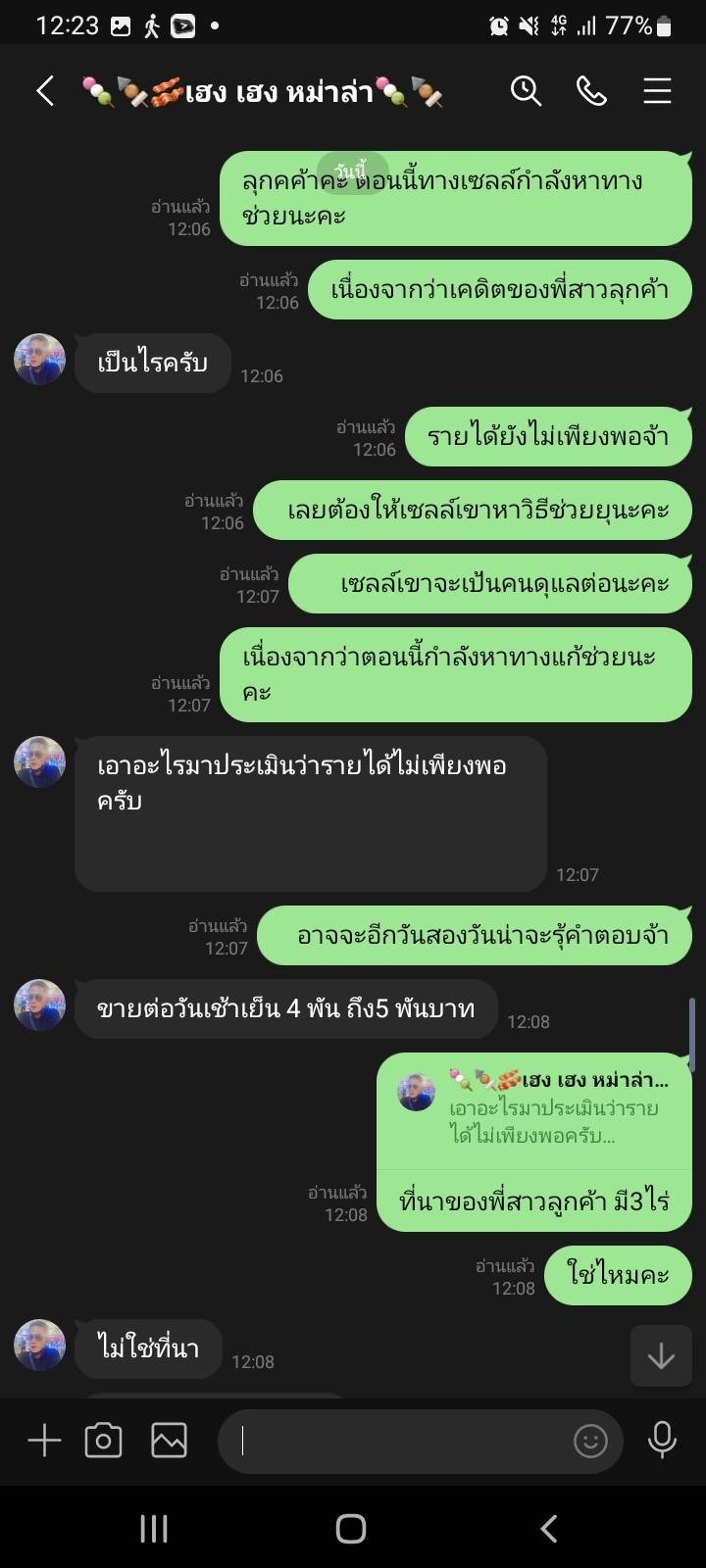The image size is (706, 1568).
Task: Search within this chat
Action: pyautogui.click(x=526, y=92)
